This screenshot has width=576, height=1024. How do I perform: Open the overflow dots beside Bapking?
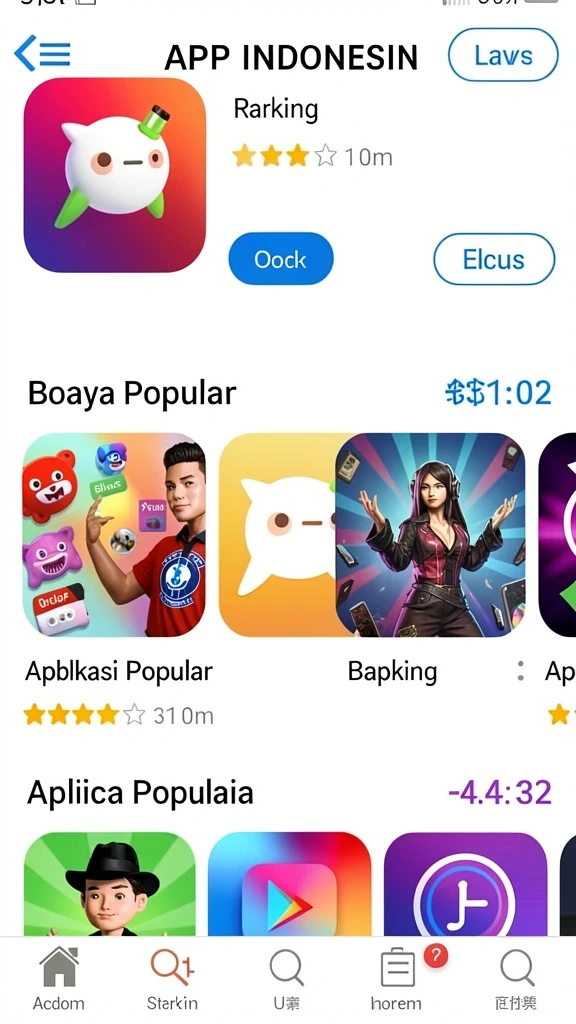pos(520,671)
